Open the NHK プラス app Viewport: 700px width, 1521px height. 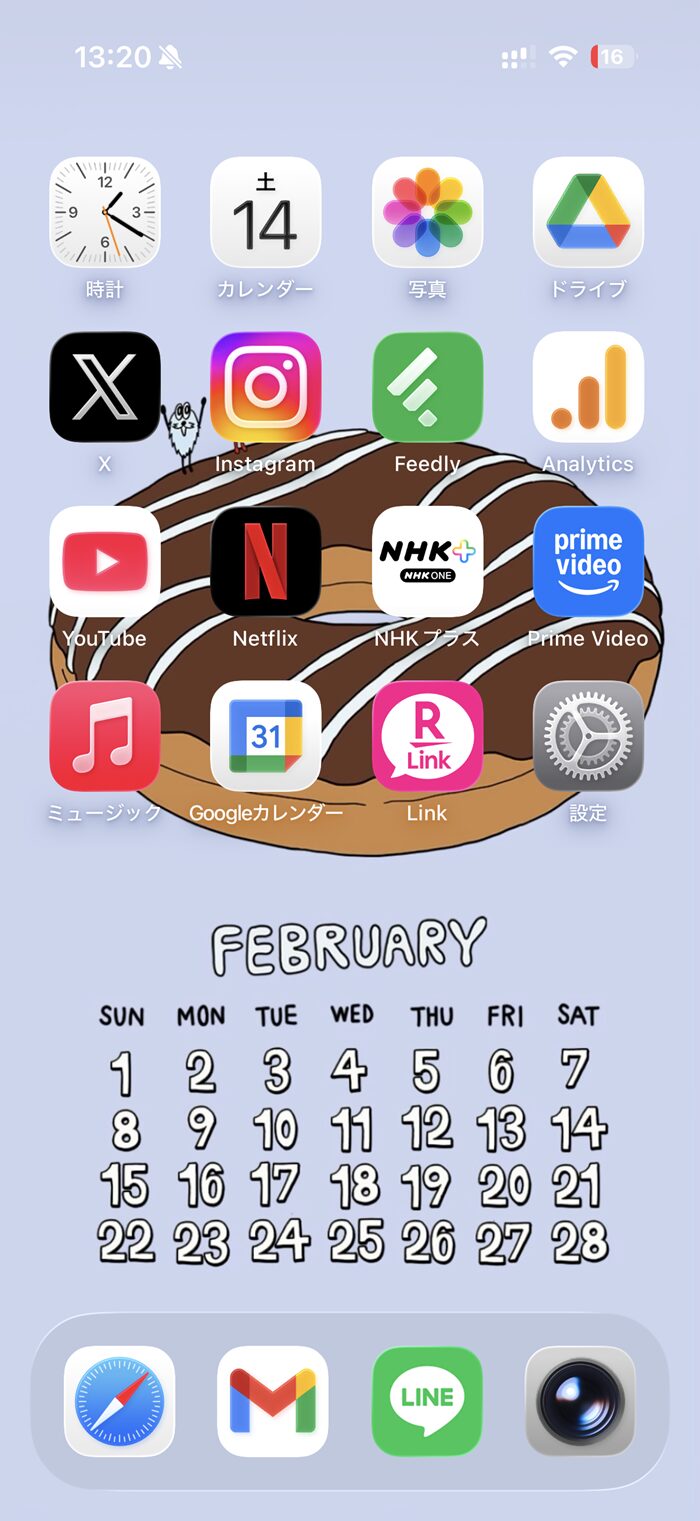coord(427,561)
